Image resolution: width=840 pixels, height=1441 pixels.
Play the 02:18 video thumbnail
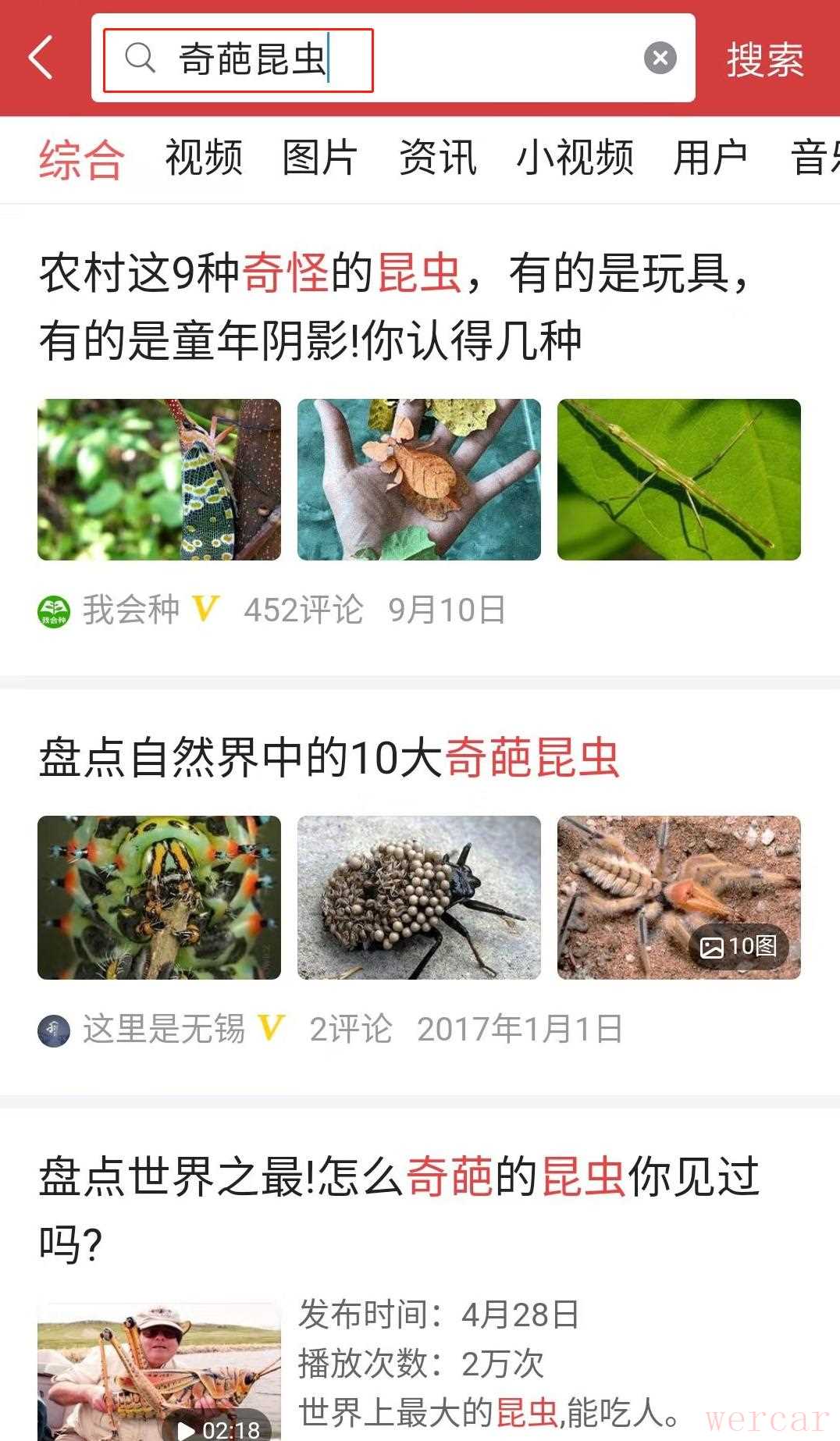[x=159, y=1372]
